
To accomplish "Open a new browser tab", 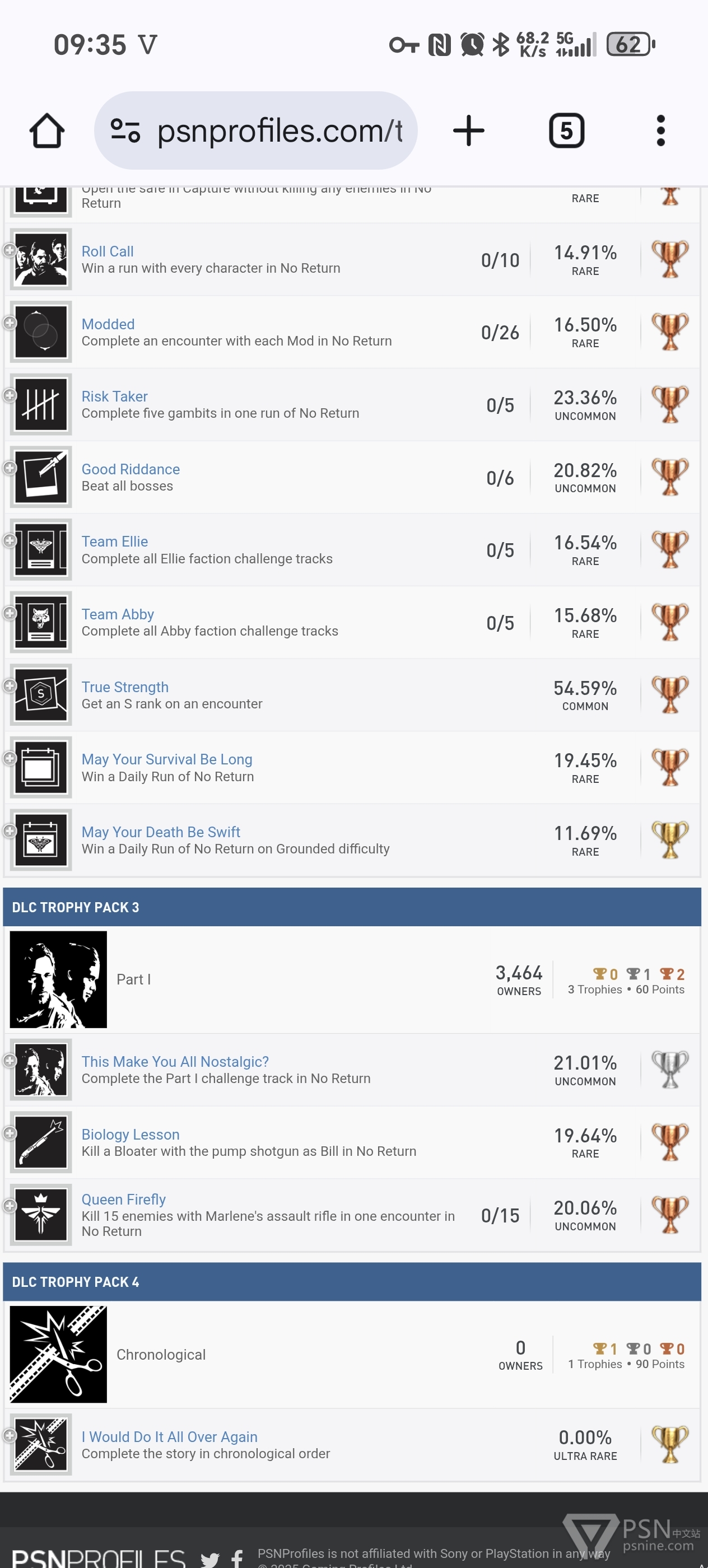I will (x=469, y=131).
